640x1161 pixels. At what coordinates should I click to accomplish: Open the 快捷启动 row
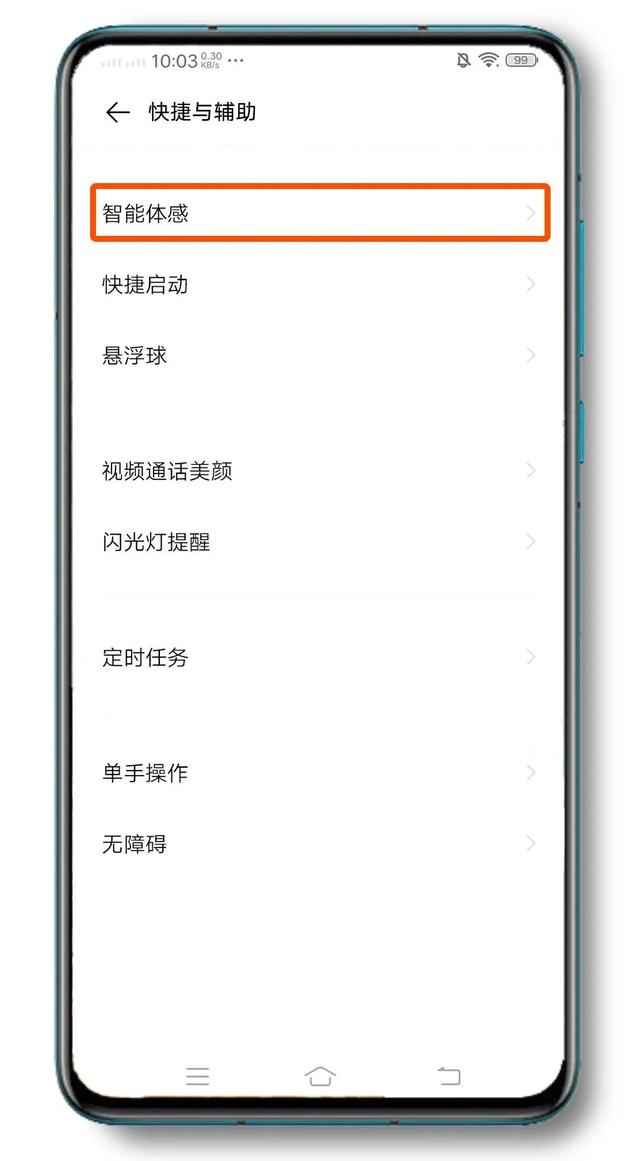click(x=320, y=284)
